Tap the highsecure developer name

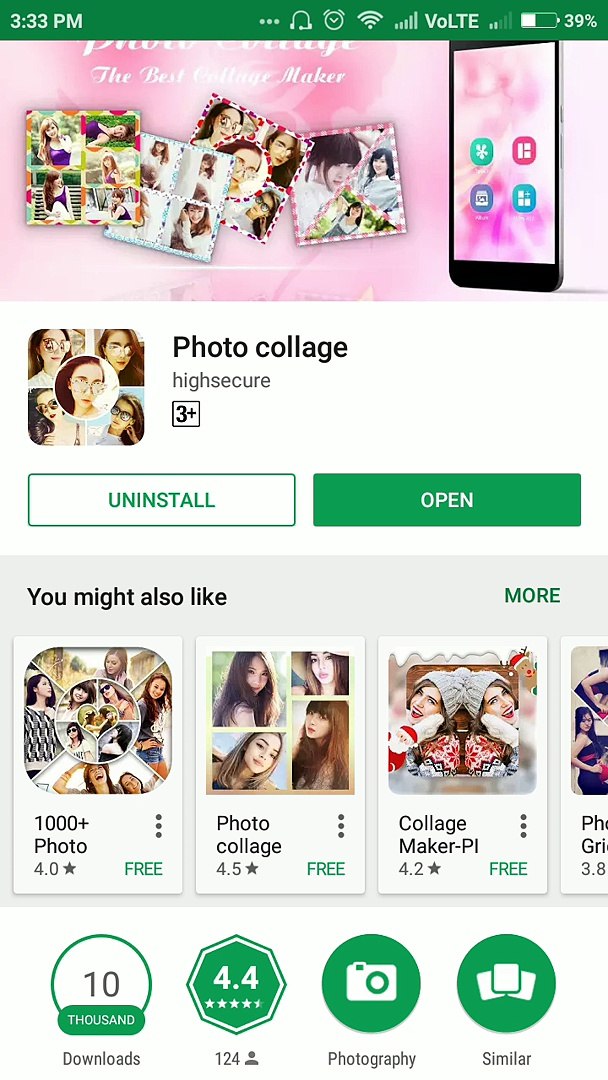tap(221, 381)
